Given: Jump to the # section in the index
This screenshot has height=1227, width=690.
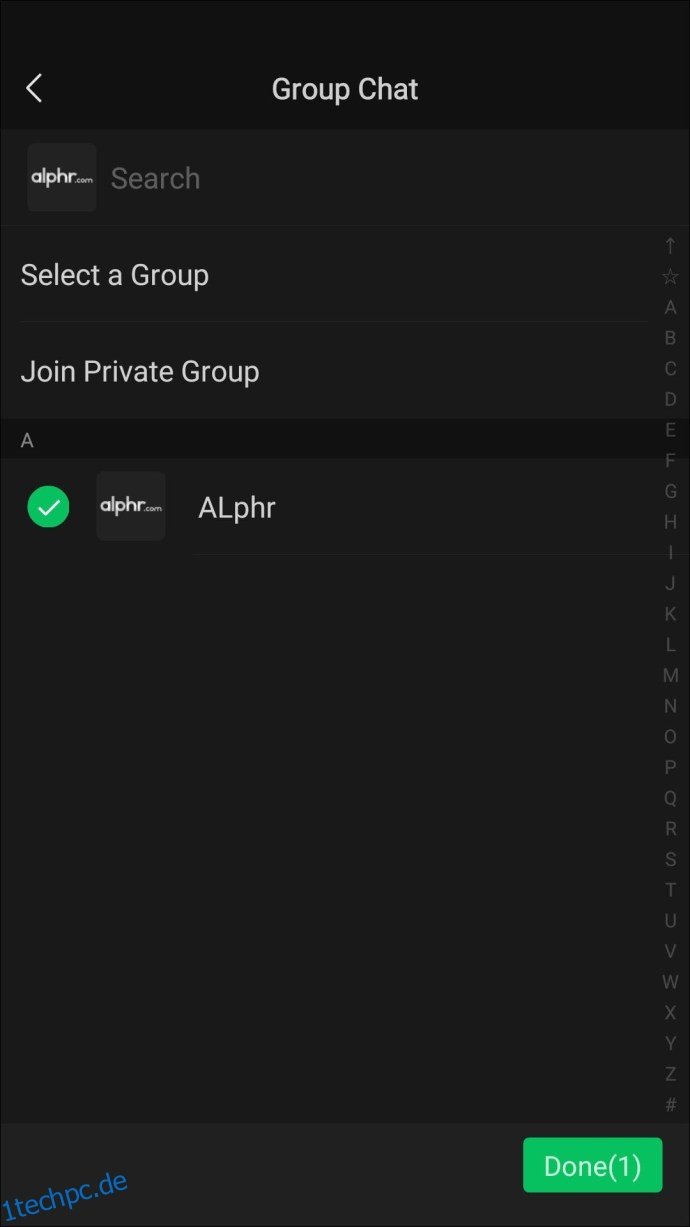Looking at the screenshot, I should [670, 1105].
